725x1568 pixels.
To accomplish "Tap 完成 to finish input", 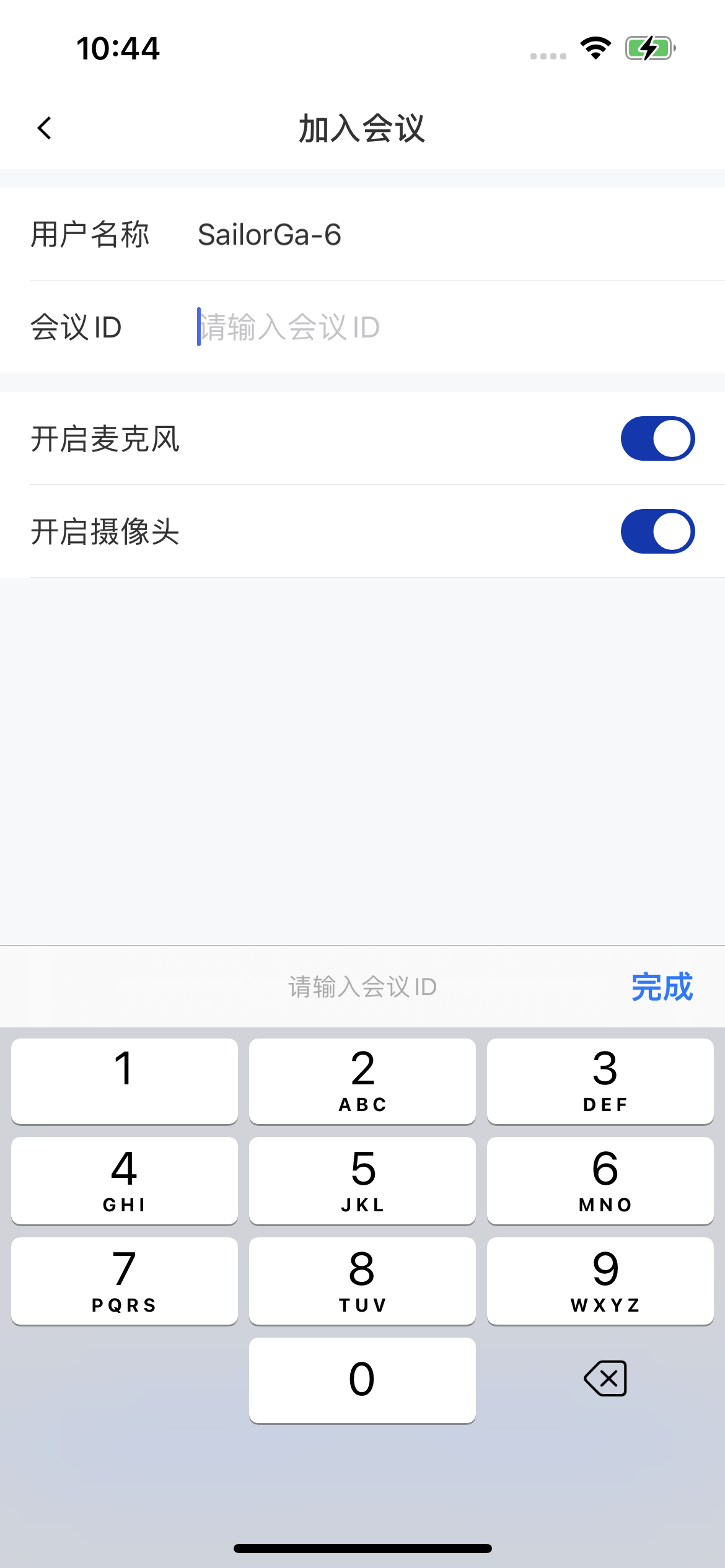I will coord(661,987).
